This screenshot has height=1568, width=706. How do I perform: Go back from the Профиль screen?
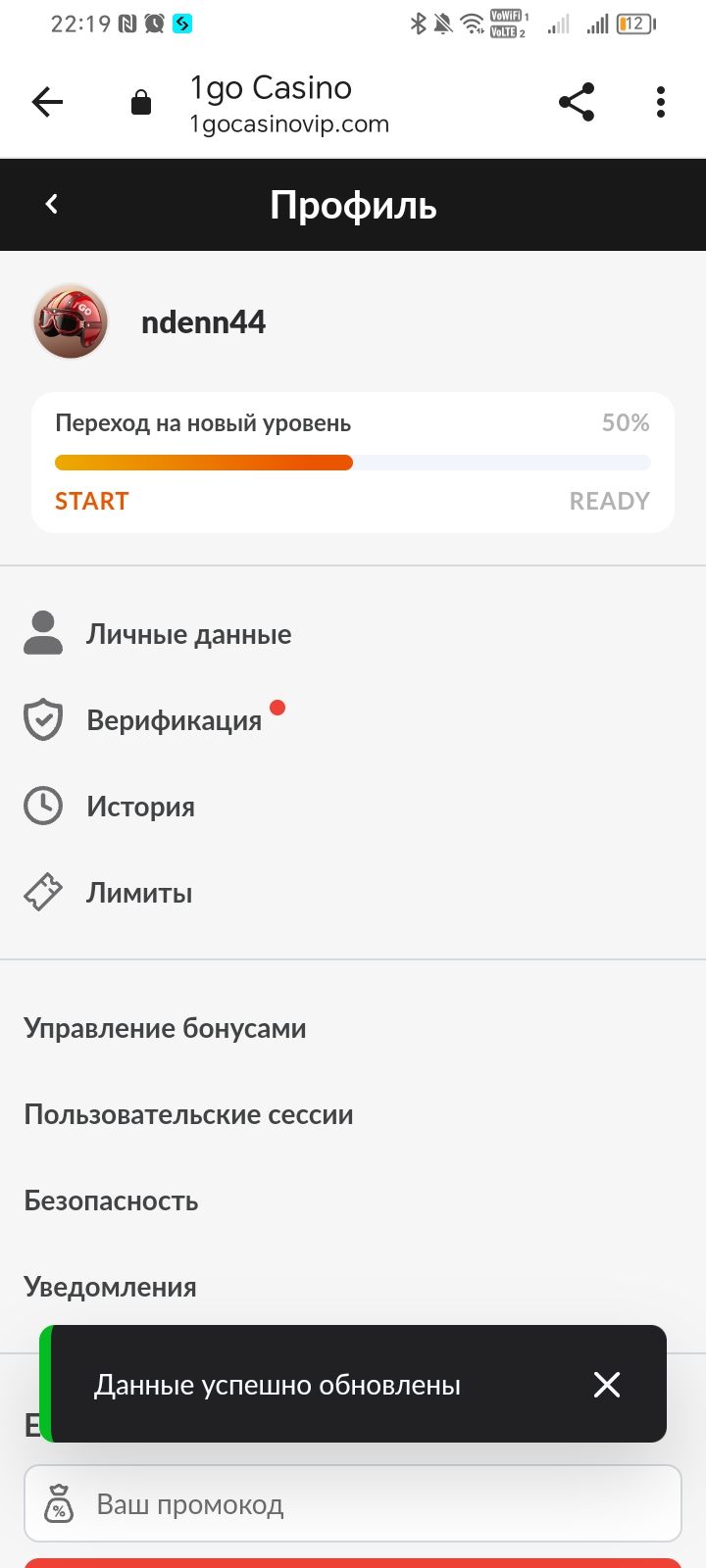[x=52, y=204]
